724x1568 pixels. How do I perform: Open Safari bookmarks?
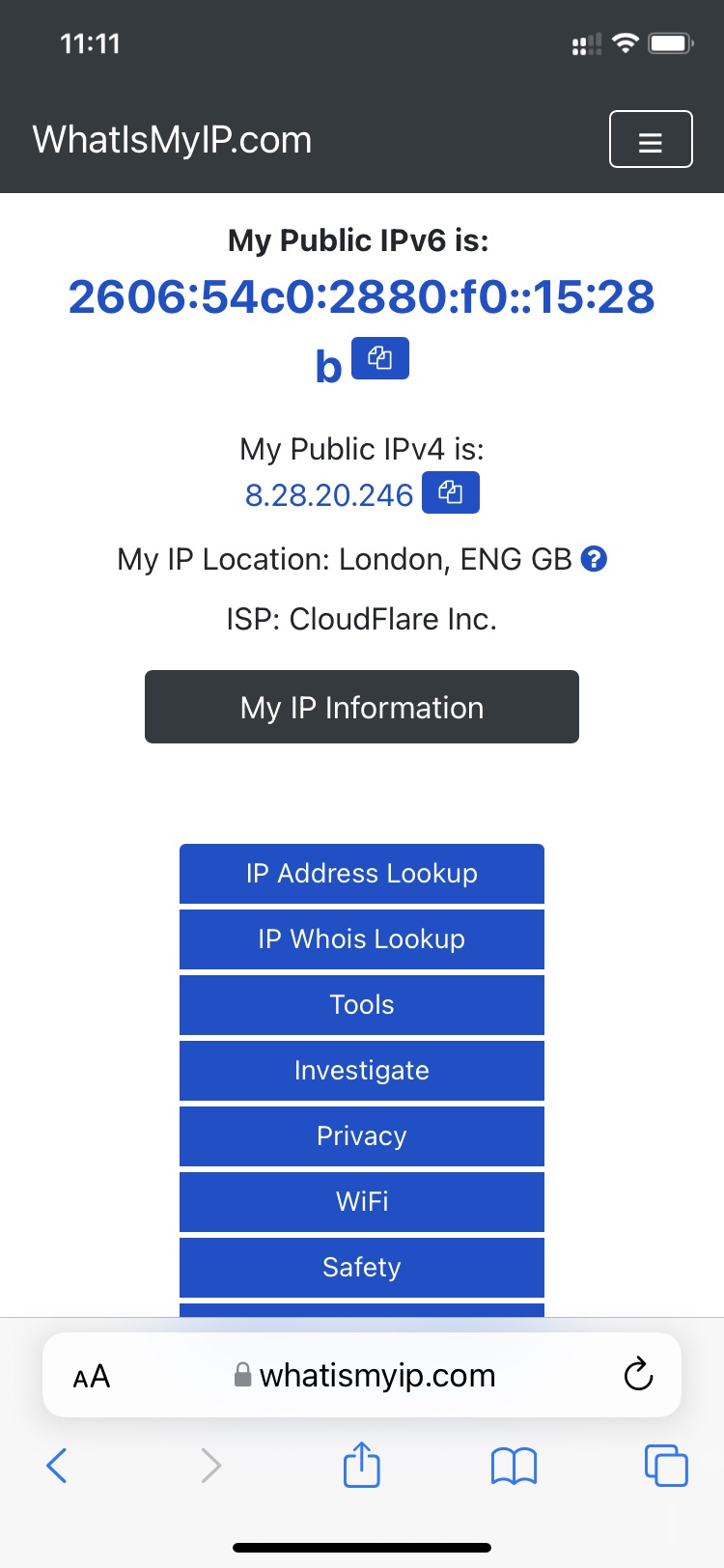[514, 1467]
